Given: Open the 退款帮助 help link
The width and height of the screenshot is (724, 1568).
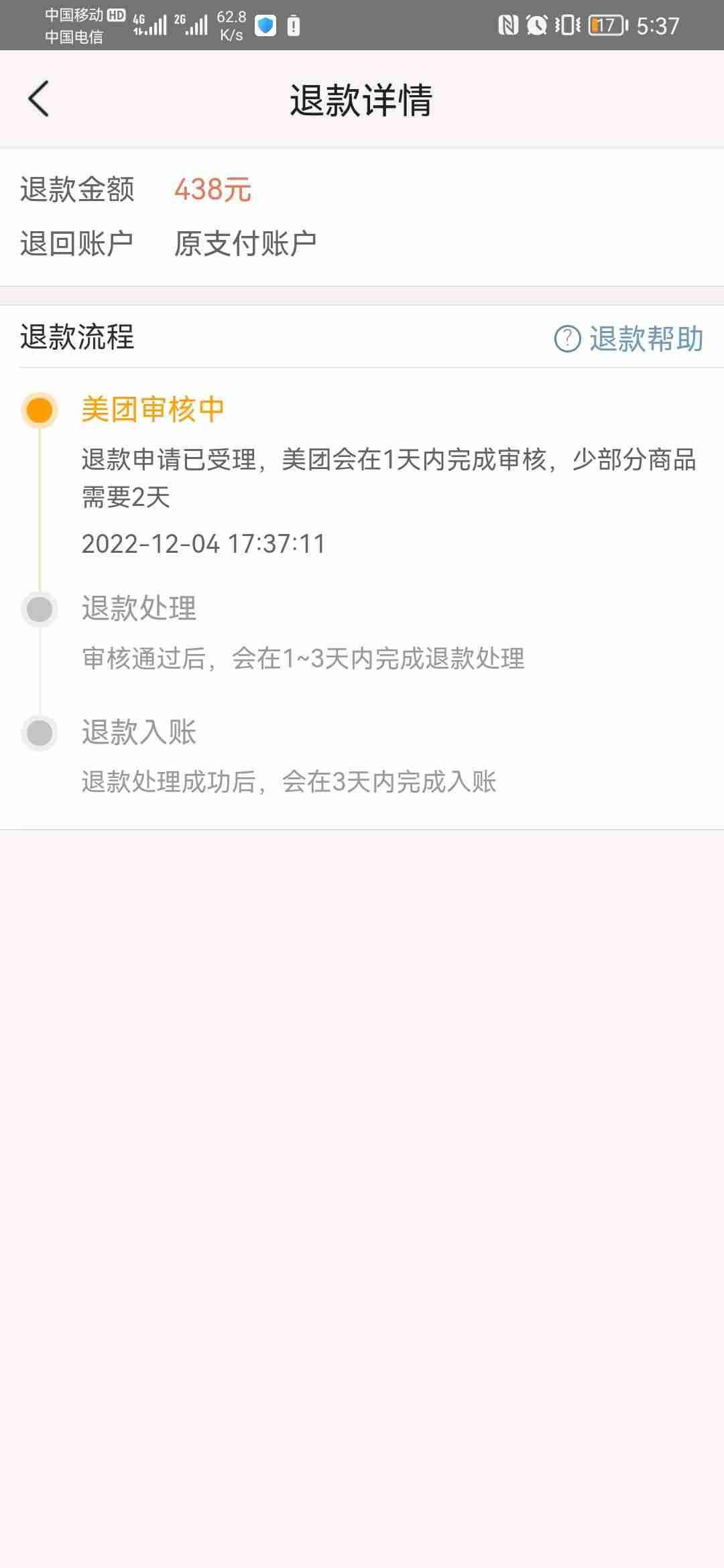Looking at the screenshot, I should tap(629, 338).
